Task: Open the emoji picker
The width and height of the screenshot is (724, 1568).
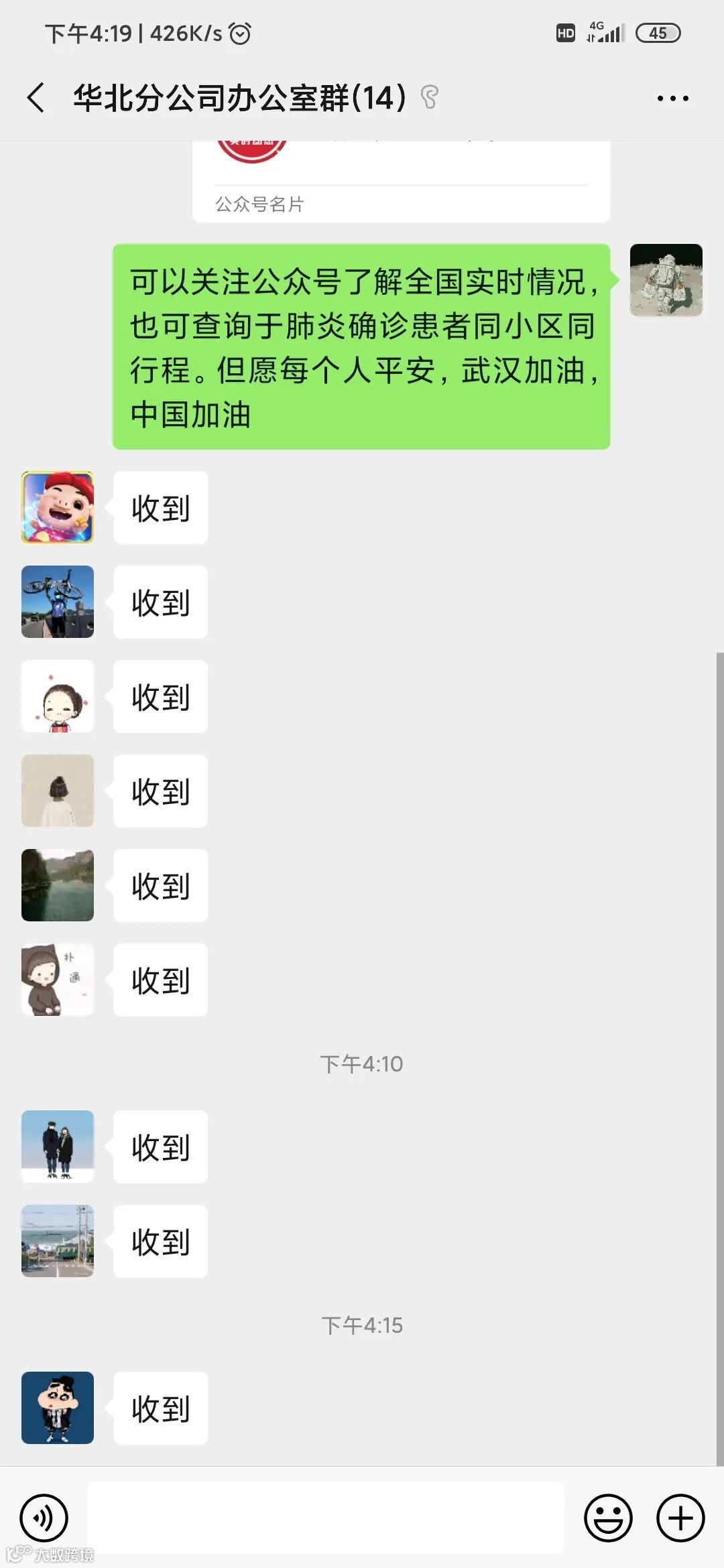Action: point(608,1518)
